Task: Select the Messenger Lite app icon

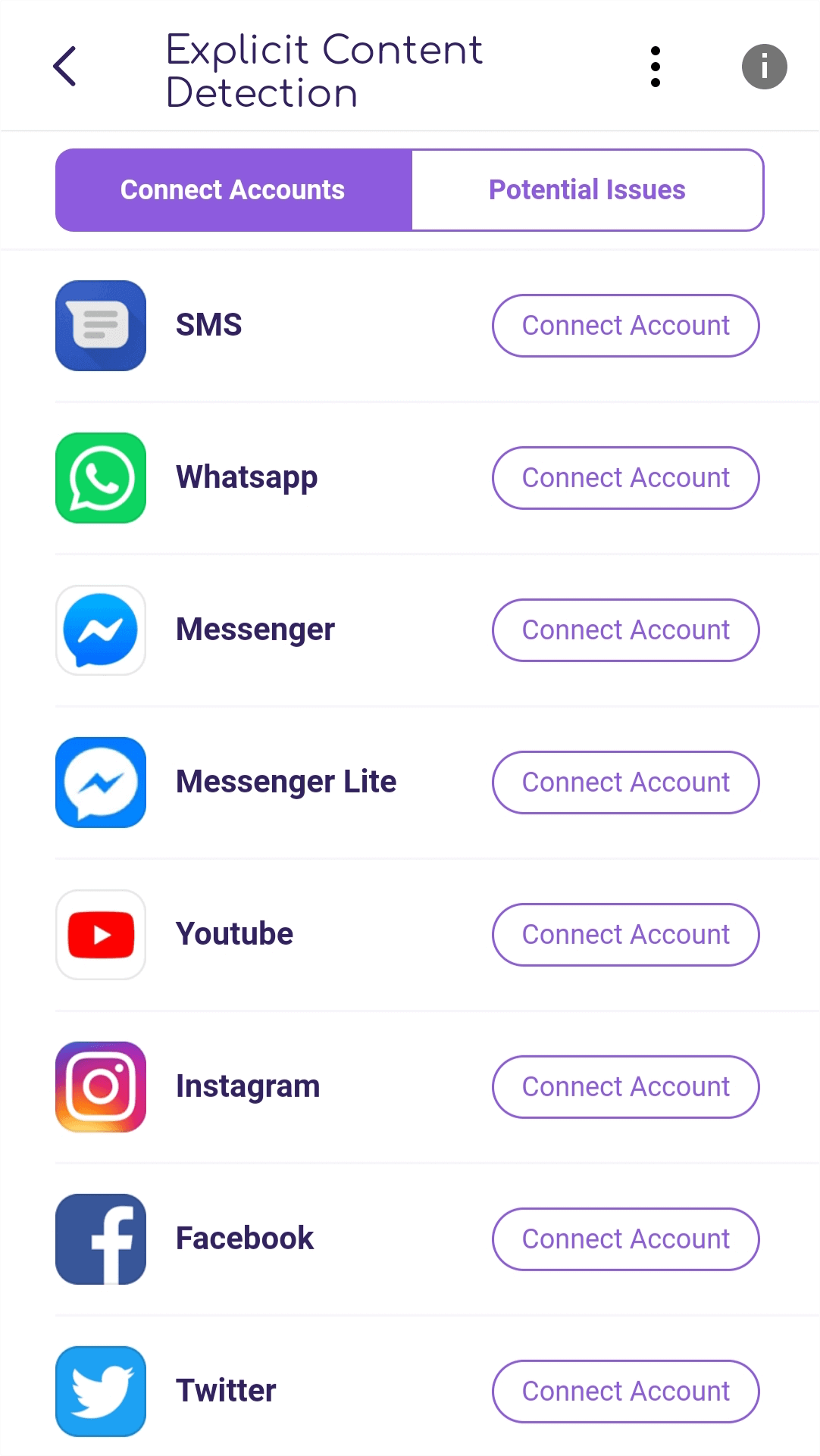Action: pyautogui.click(x=100, y=783)
